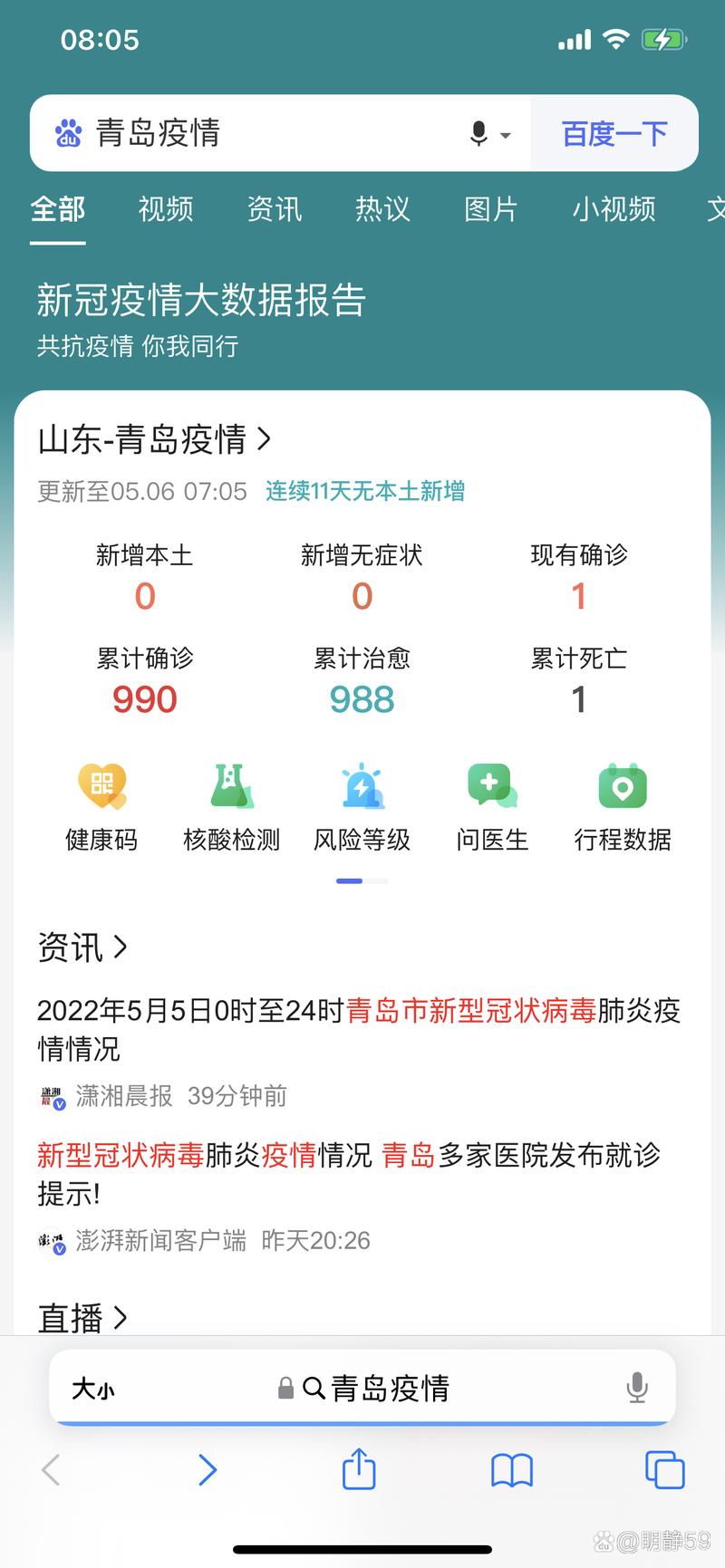Tap the microphone in the bottom search field
This screenshot has width=725, height=1568.
pos(639,1388)
